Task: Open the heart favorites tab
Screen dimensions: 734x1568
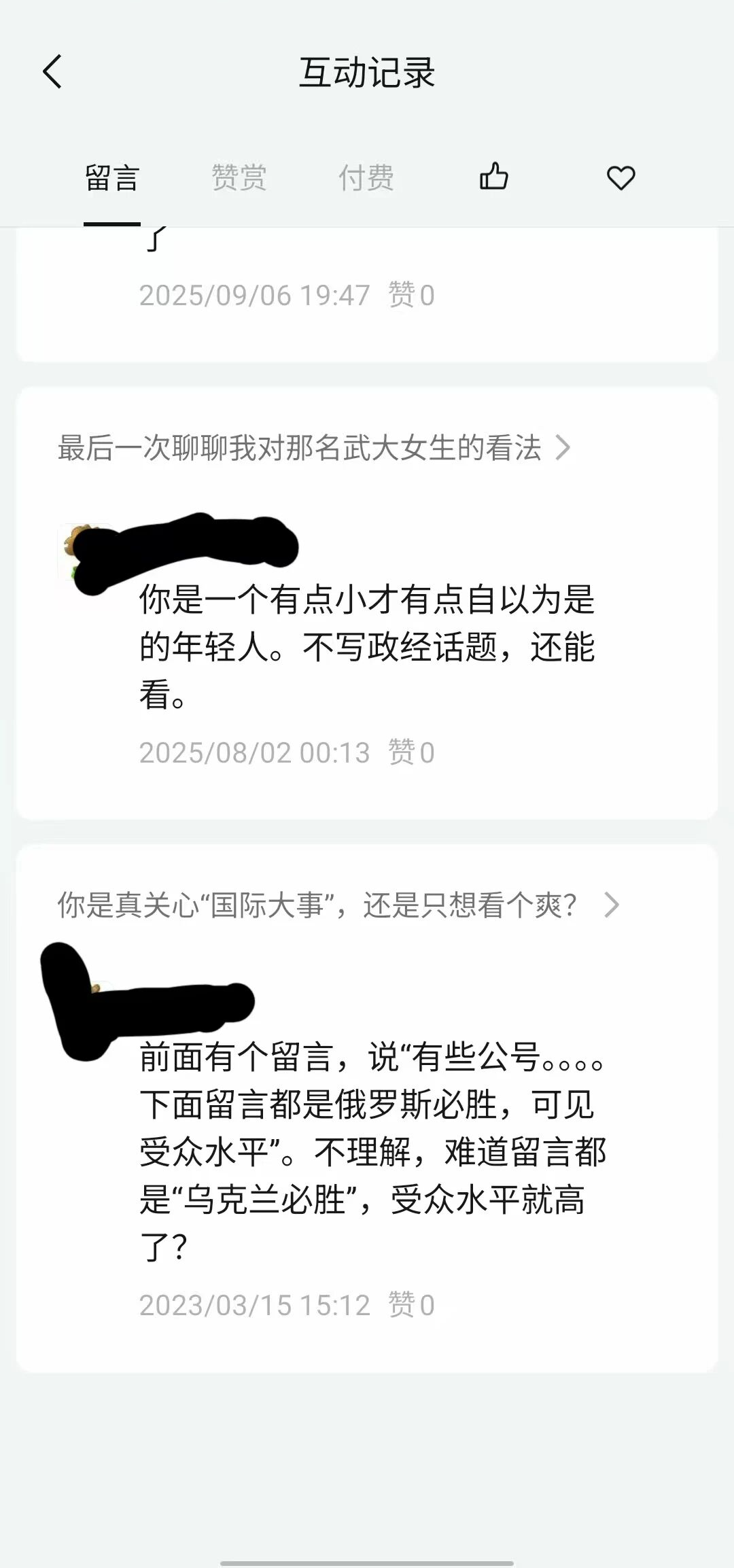Action: pyautogui.click(x=621, y=178)
